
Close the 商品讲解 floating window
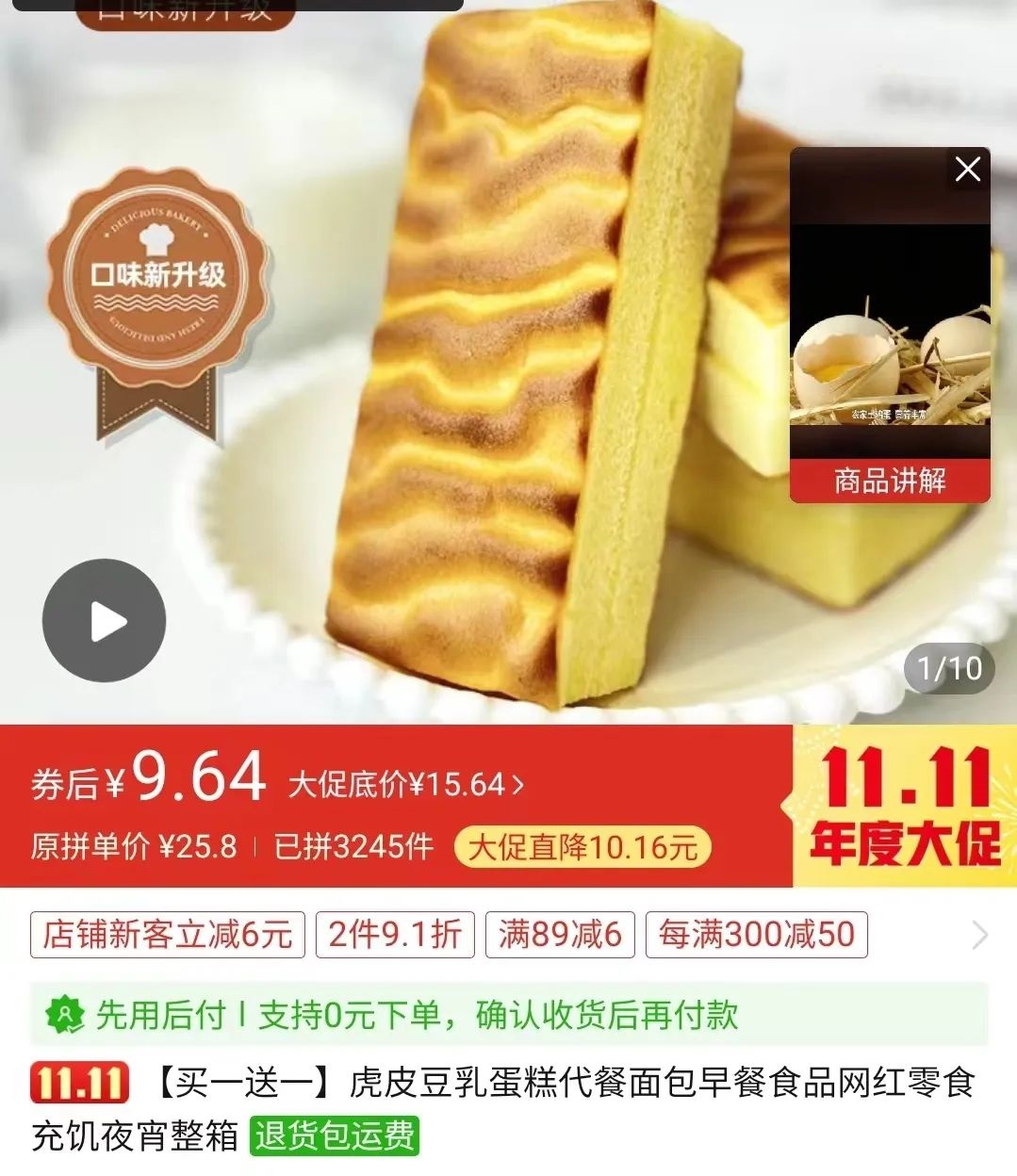pyautogui.click(x=968, y=170)
